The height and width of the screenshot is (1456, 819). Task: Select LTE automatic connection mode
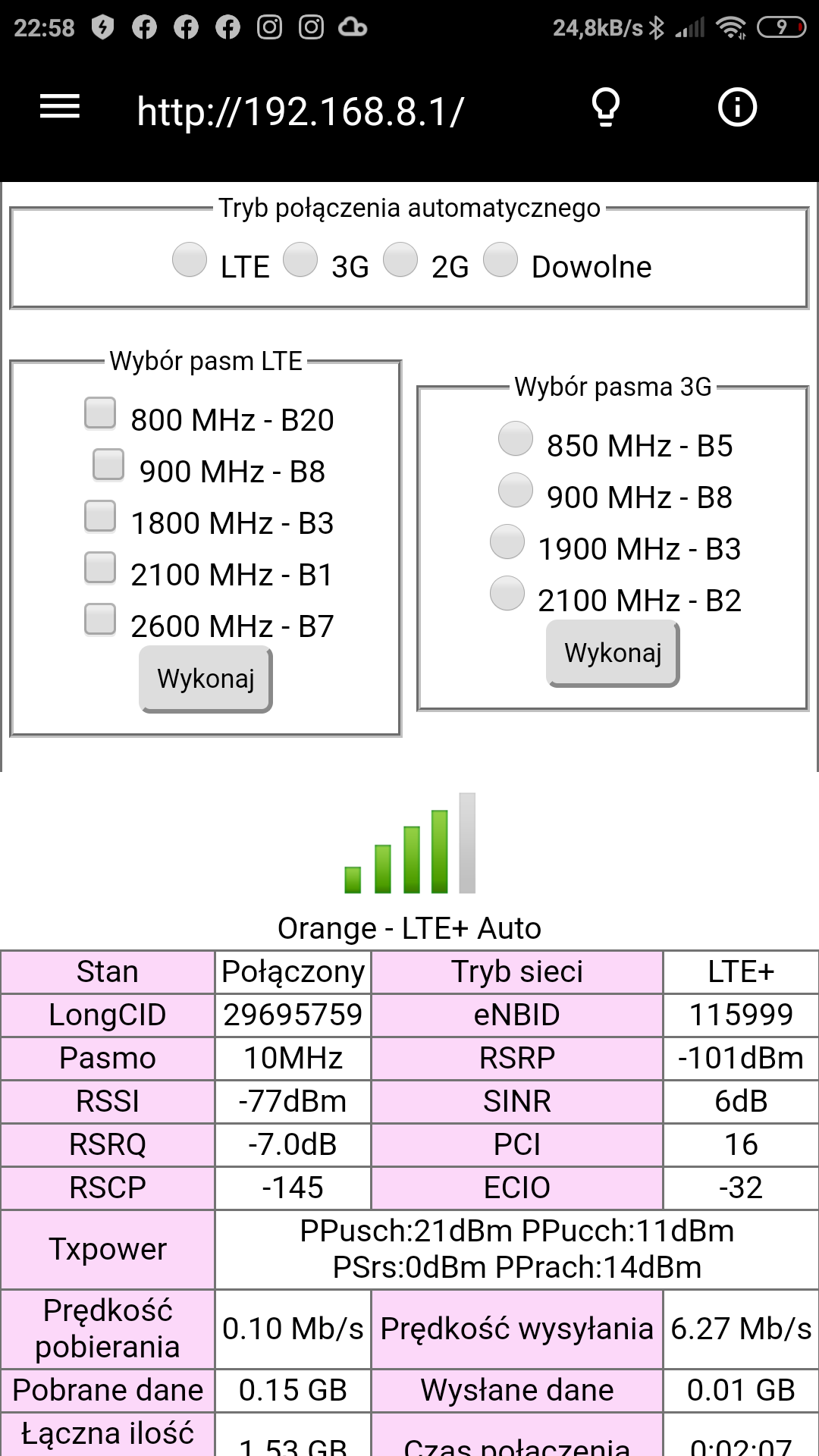pyautogui.click(x=190, y=259)
